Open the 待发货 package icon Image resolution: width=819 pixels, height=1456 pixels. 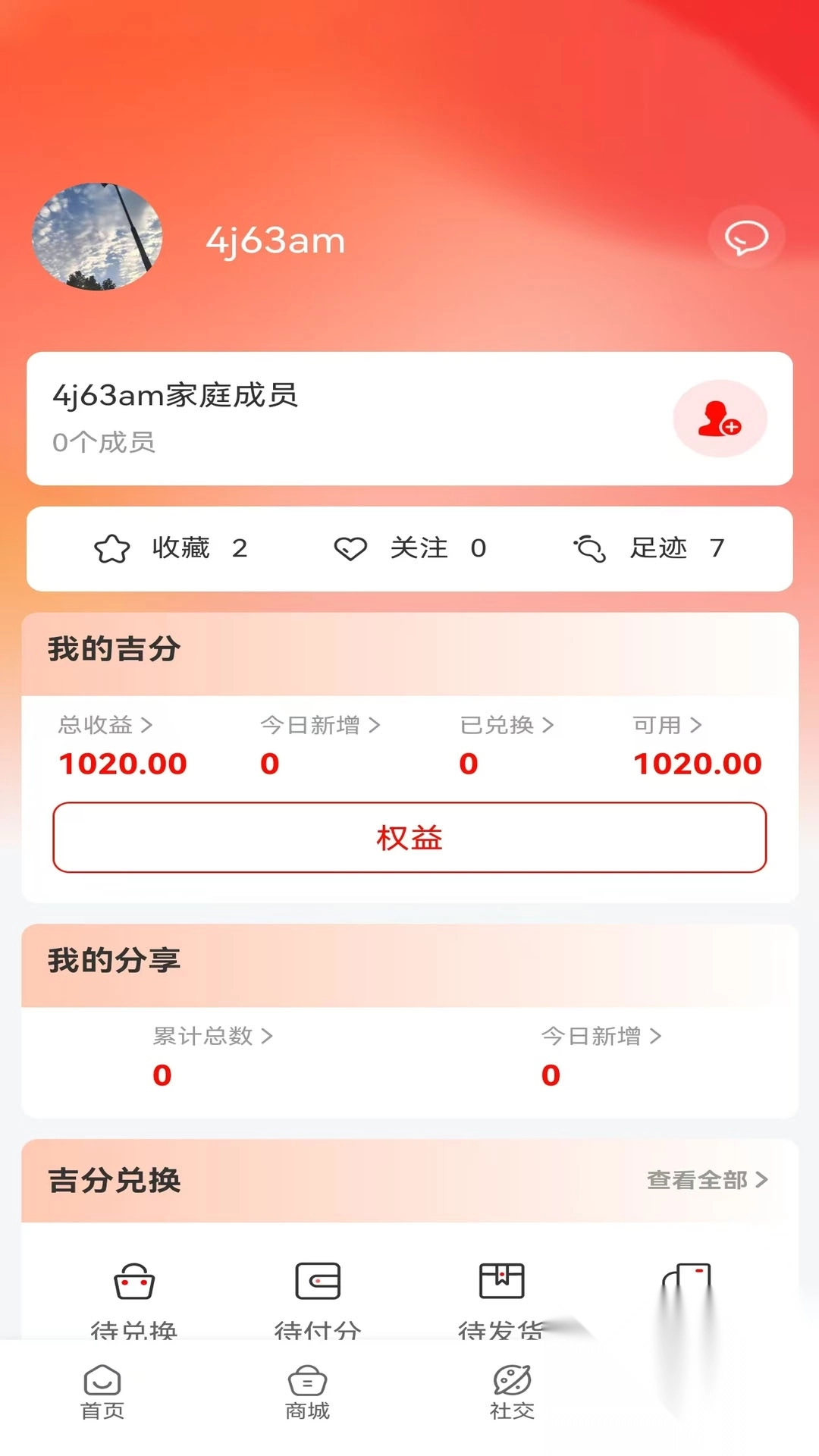(x=500, y=1282)
